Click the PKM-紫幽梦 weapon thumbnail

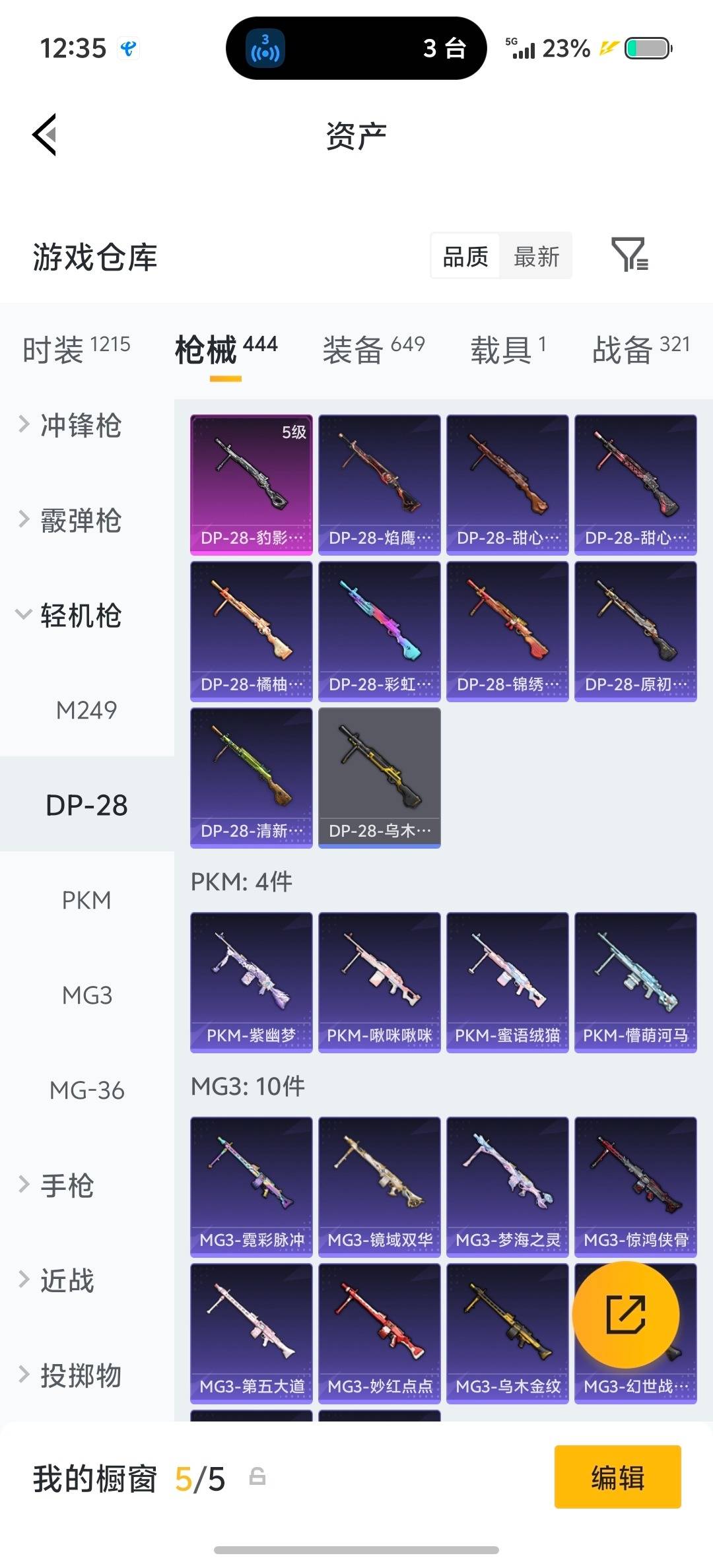(x=251, y=977)
